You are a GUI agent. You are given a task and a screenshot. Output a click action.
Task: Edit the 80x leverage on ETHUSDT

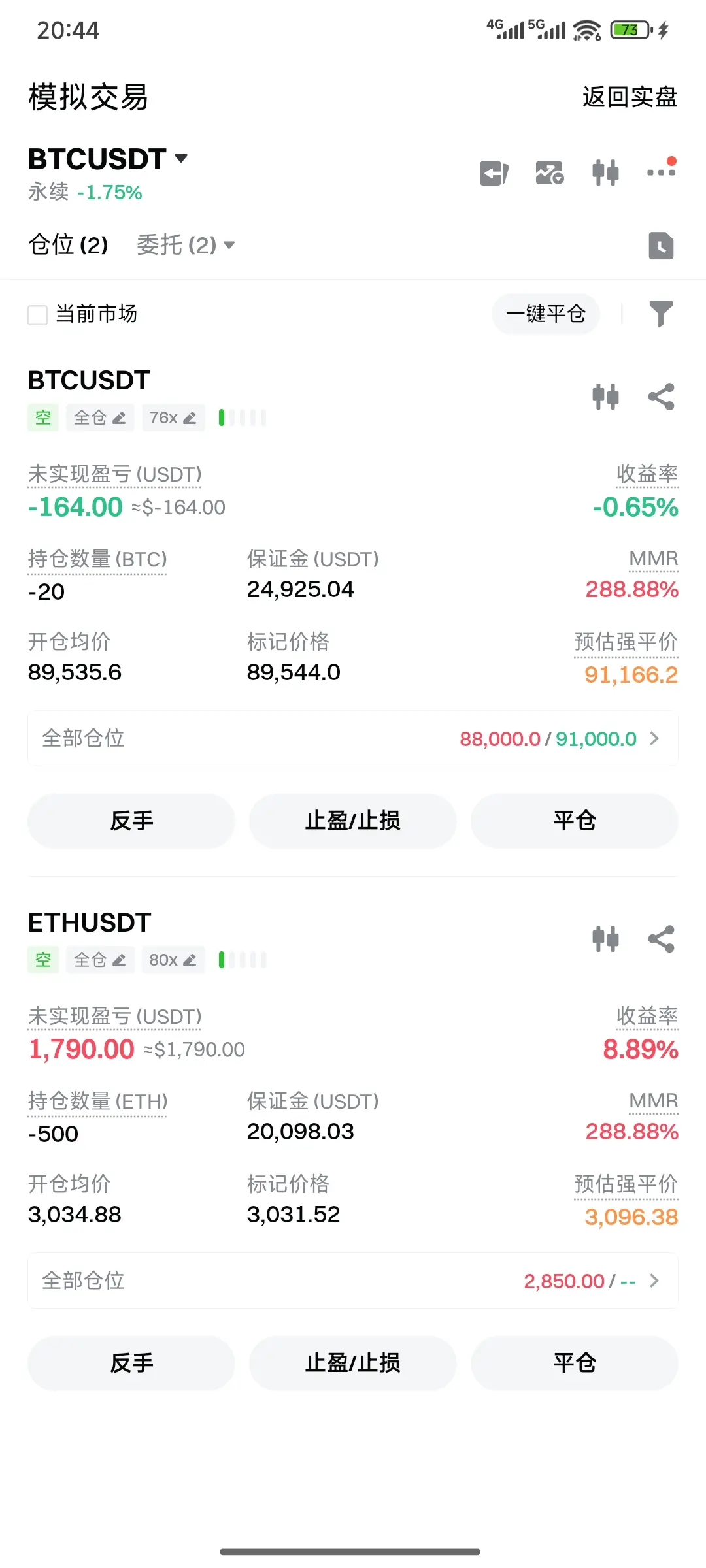point(173,960)
